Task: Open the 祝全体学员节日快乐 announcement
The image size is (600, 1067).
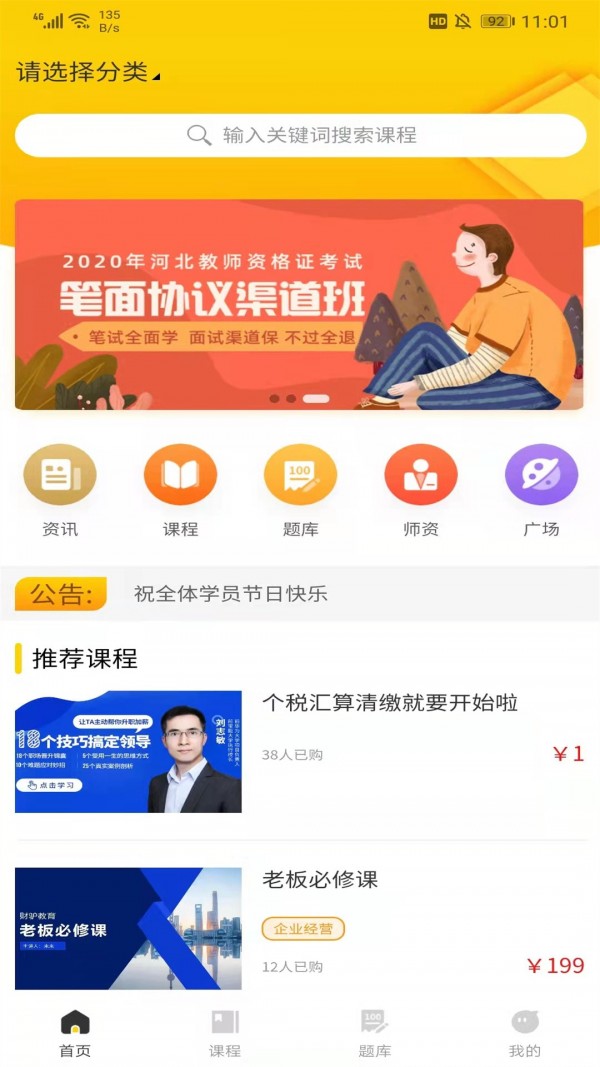Action: coord(231,594)
